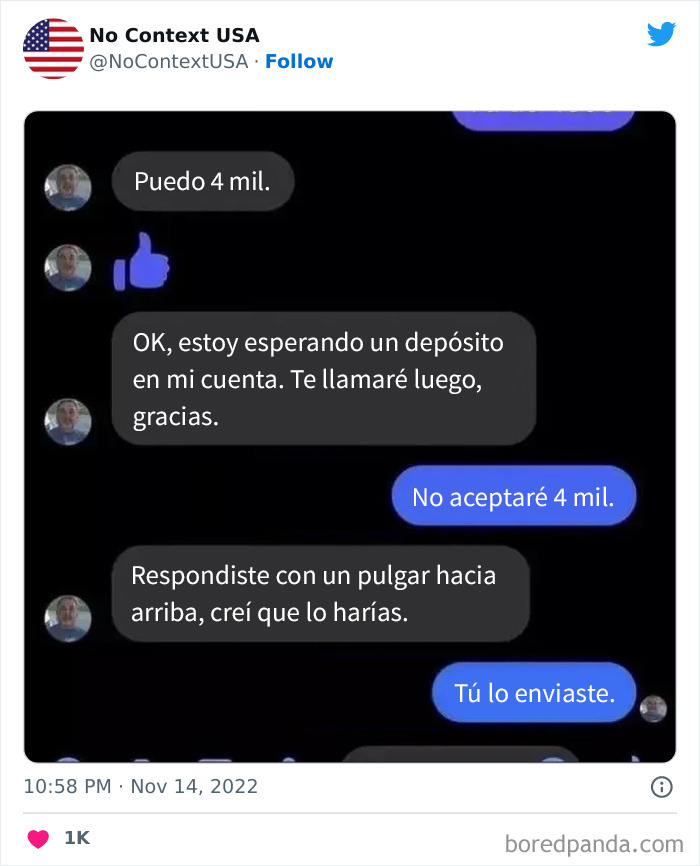The image size is (700, 866).
Task: Open the Twitter info icon
Action: point(662,787)
